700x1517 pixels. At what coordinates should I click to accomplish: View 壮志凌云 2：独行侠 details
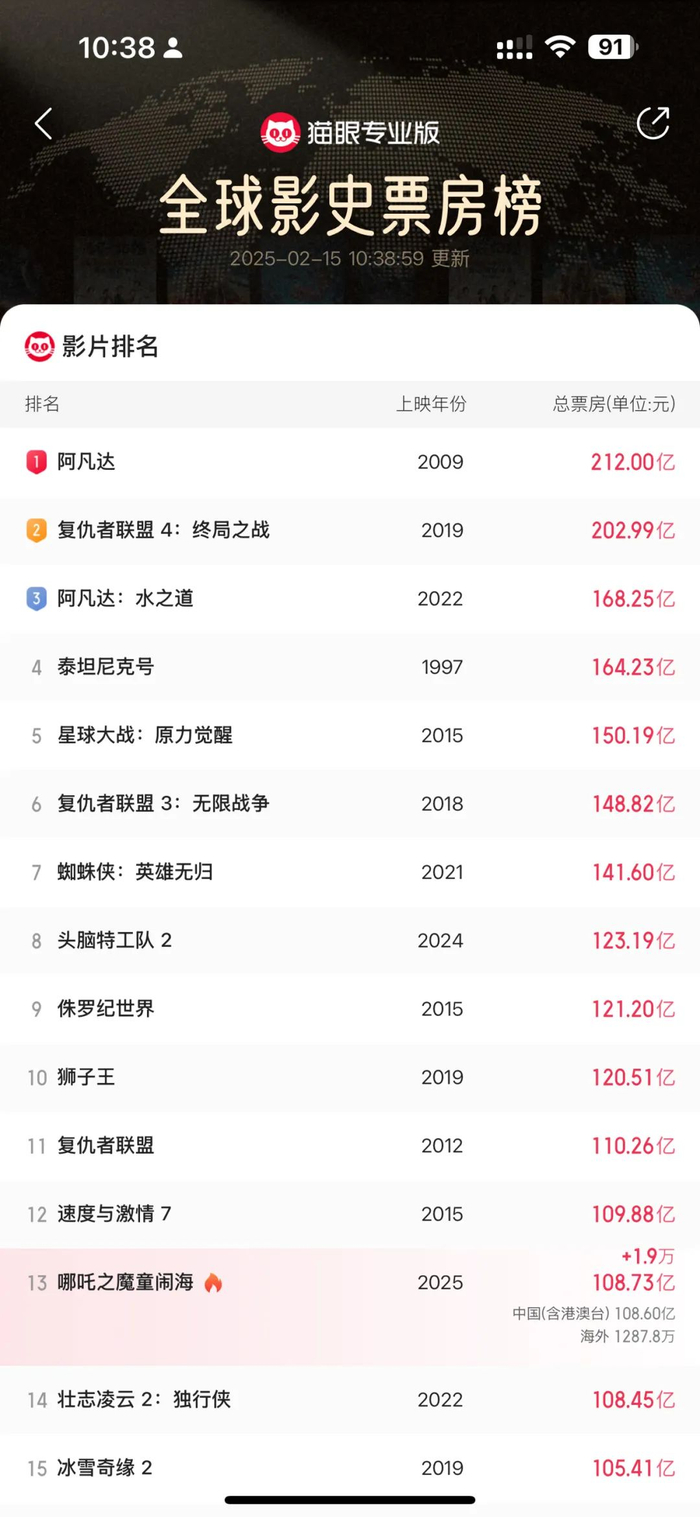click(350, 1399)
